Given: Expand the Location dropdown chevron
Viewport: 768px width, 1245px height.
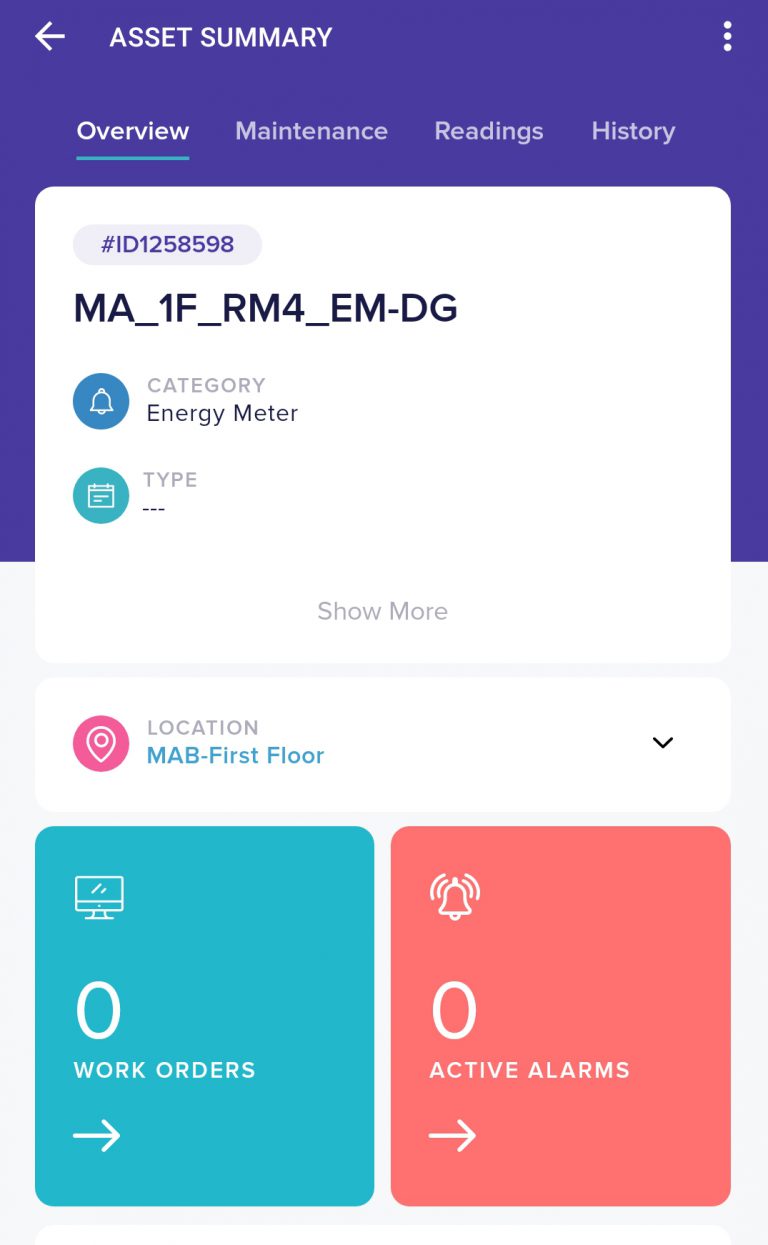Looking at the screenshot, I should pyautogui.click(x=662, y=743).
